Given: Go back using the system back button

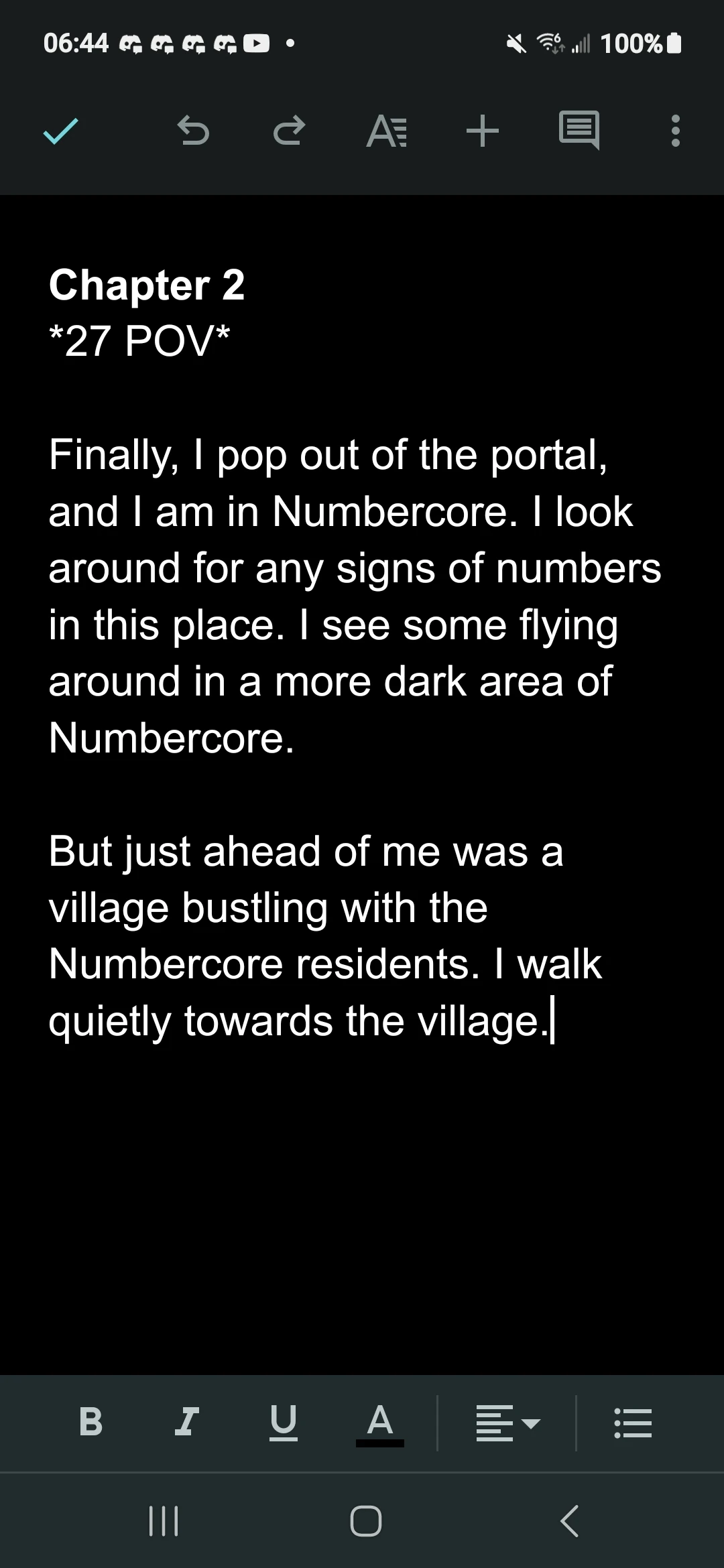Looking at the screenshot, I should coord(569,1521).
